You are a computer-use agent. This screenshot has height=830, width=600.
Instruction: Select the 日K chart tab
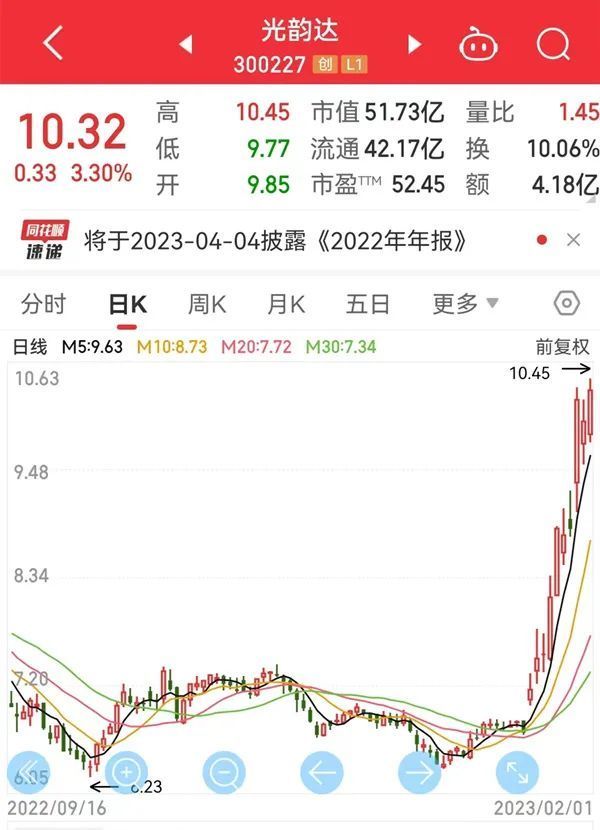(127, 304)
